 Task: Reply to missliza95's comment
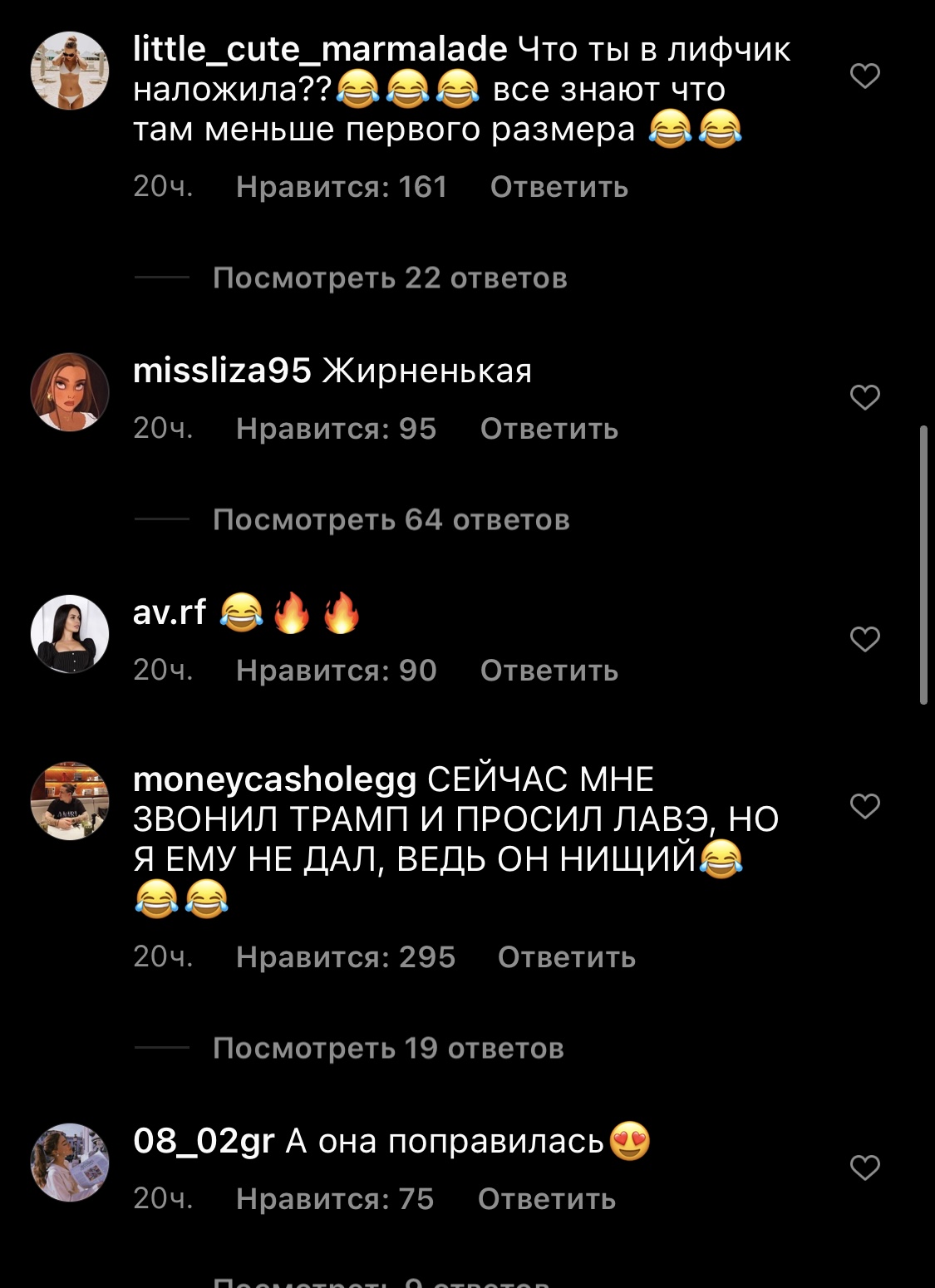pos(549,429)
